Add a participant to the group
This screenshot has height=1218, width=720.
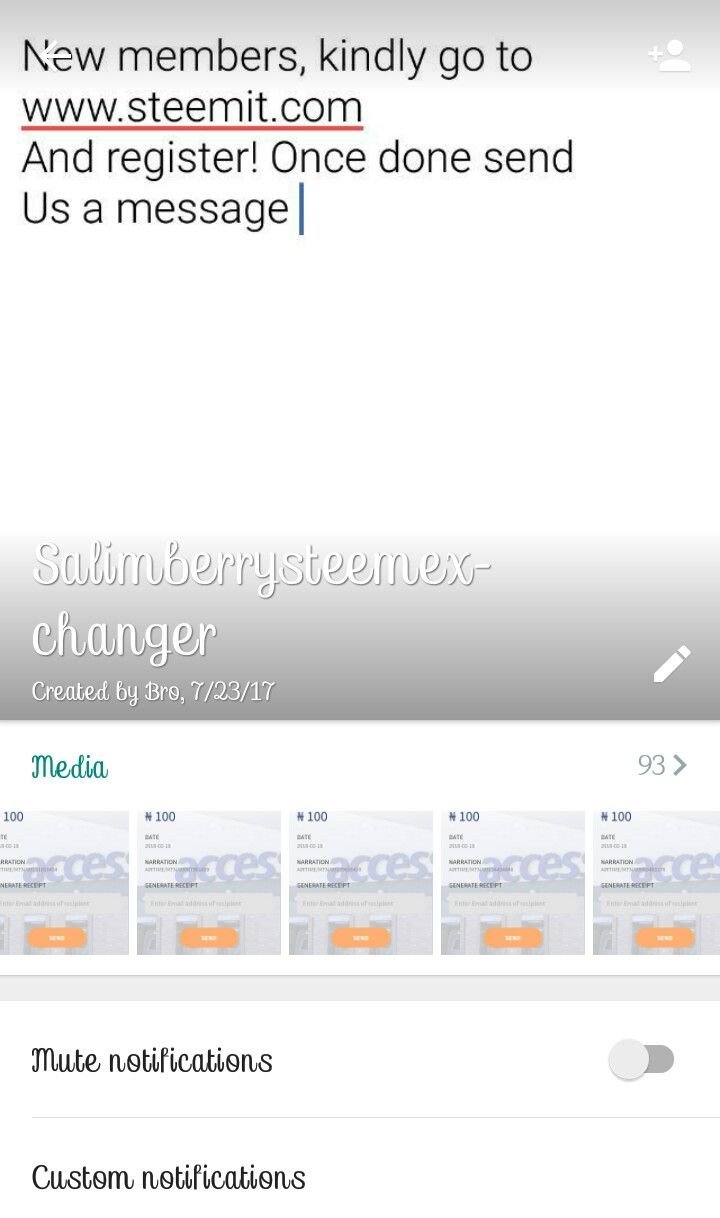[x=670, y=55]
